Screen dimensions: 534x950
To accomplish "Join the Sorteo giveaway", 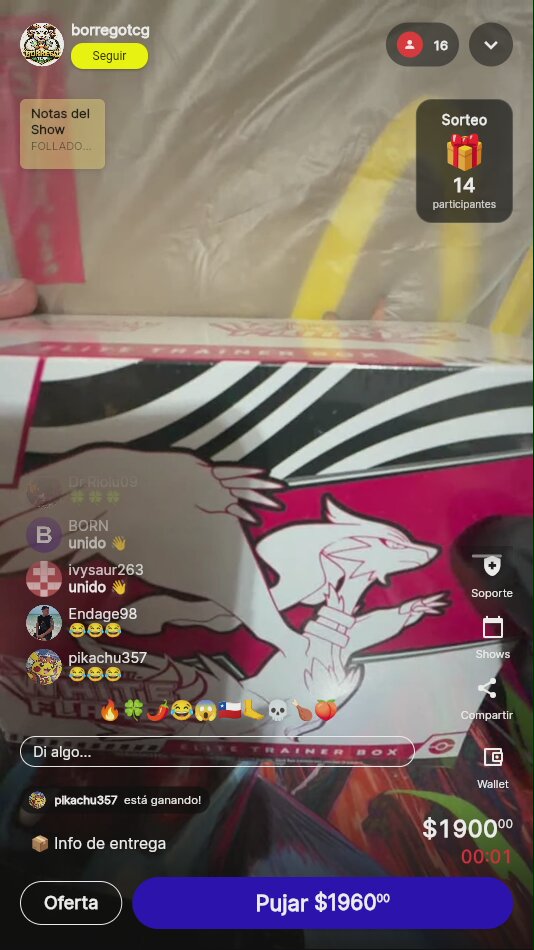I will tap(464, 161).
